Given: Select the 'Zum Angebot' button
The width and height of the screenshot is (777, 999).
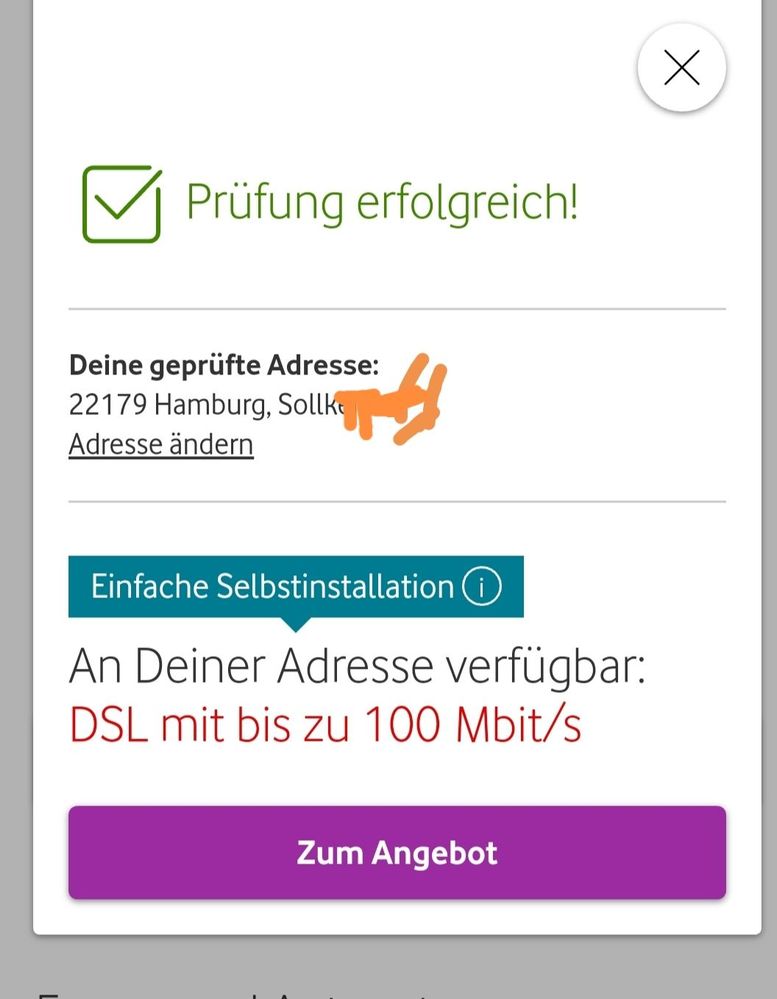Looking at the screenshot, I should point(397,853).
